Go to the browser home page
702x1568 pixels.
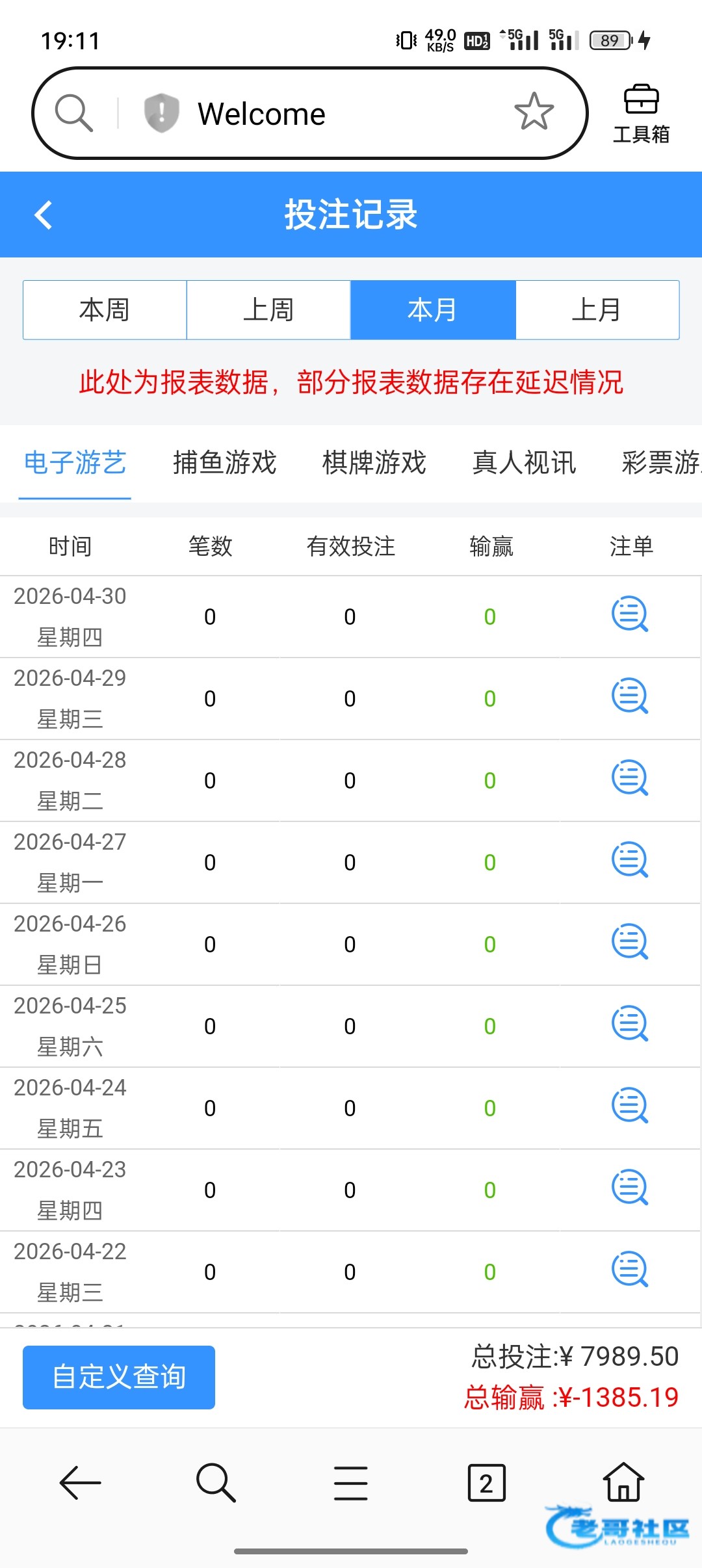623,1483
